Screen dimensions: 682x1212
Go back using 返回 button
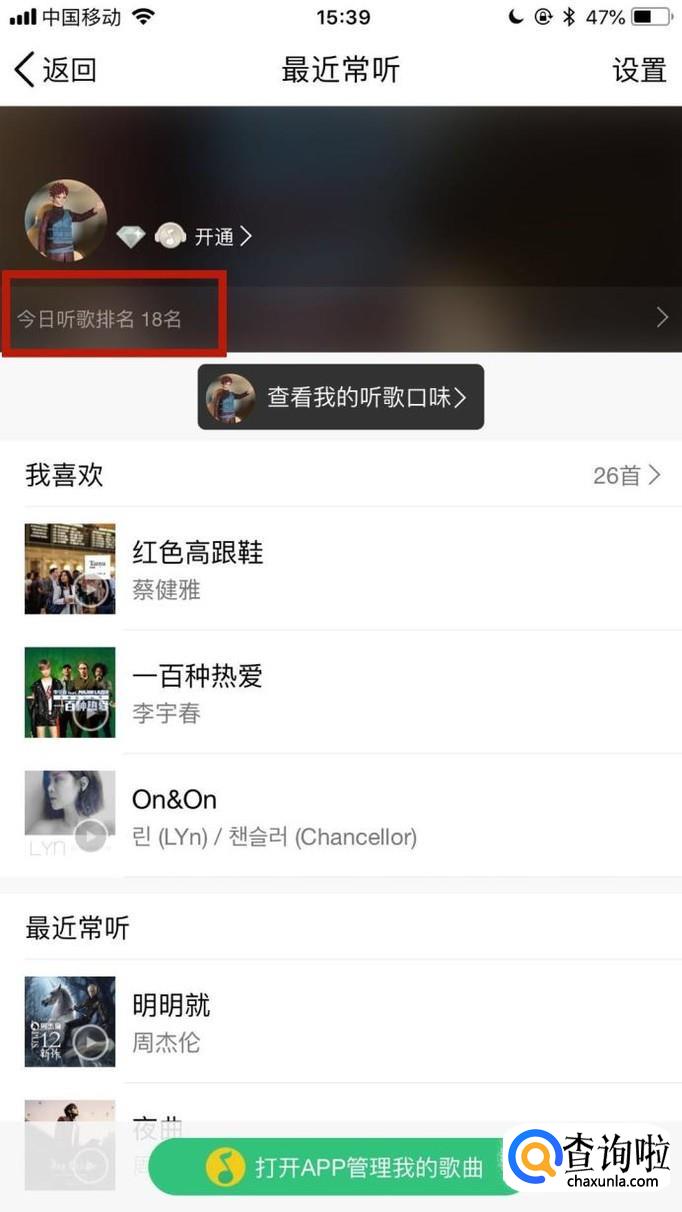click(56, 70)
